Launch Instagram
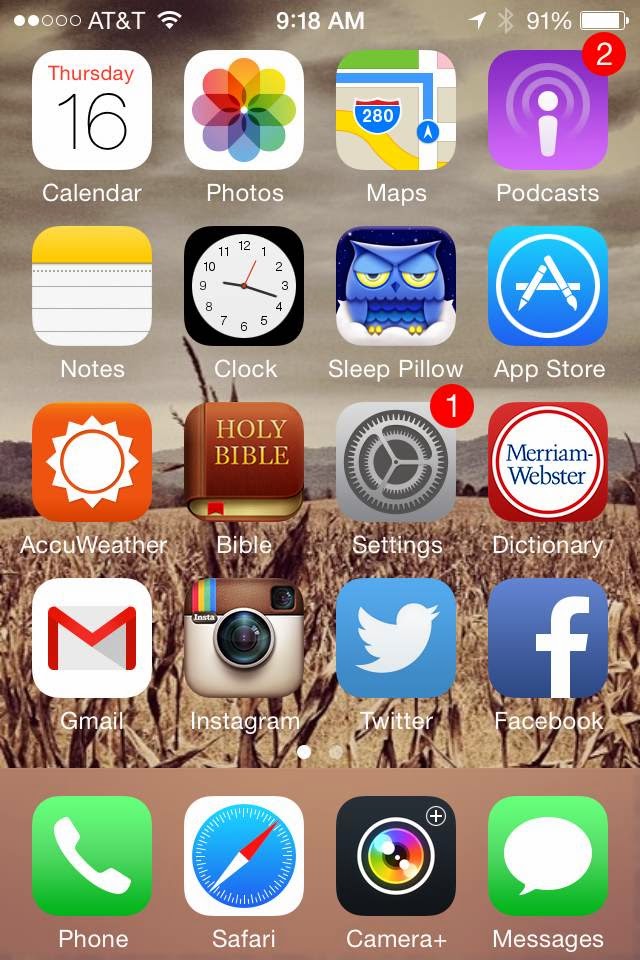640x960 pixels. coord(244,638)
